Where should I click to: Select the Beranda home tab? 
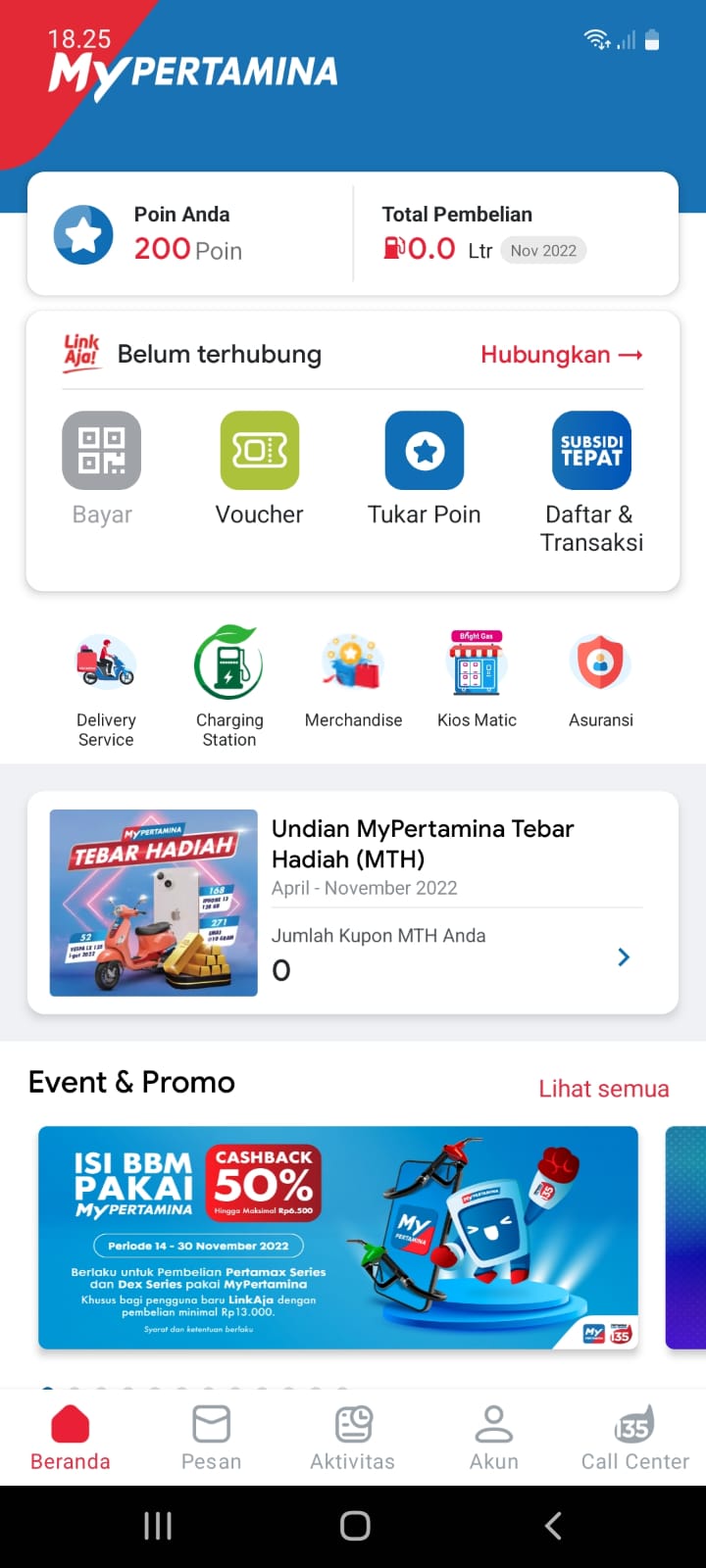coord(70,1438)
